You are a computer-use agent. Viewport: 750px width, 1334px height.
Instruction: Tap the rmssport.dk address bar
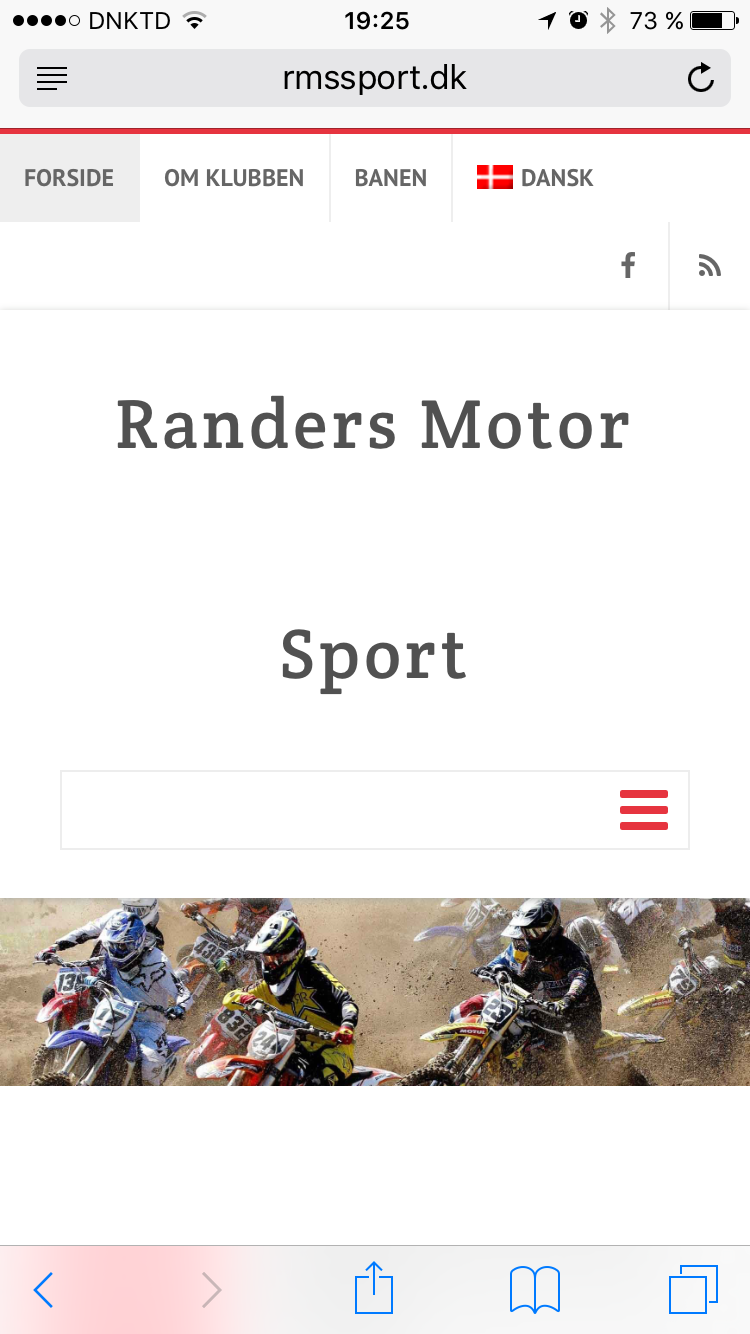coord(375,78)
